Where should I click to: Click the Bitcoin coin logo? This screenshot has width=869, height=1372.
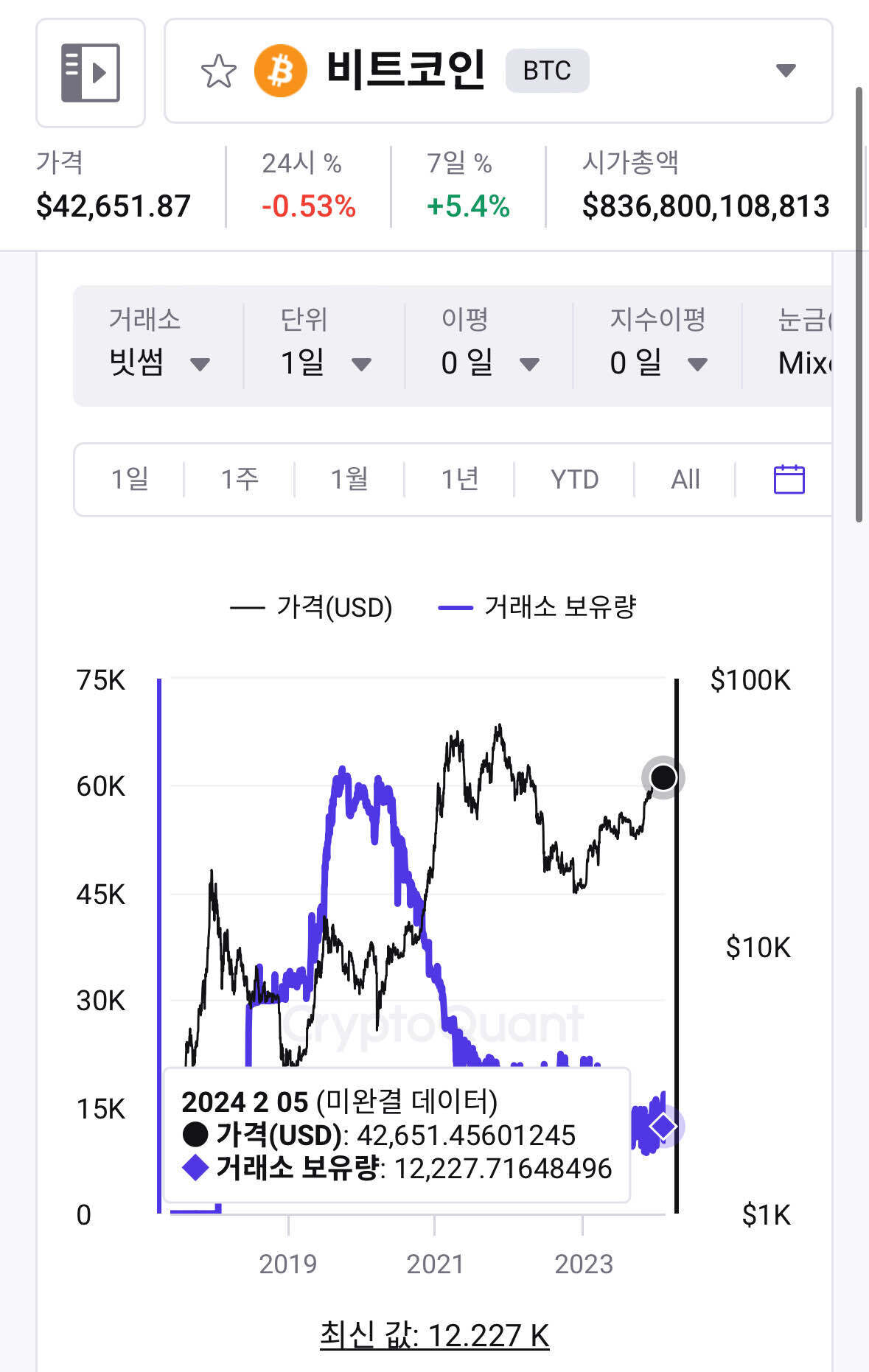point(282,70)
